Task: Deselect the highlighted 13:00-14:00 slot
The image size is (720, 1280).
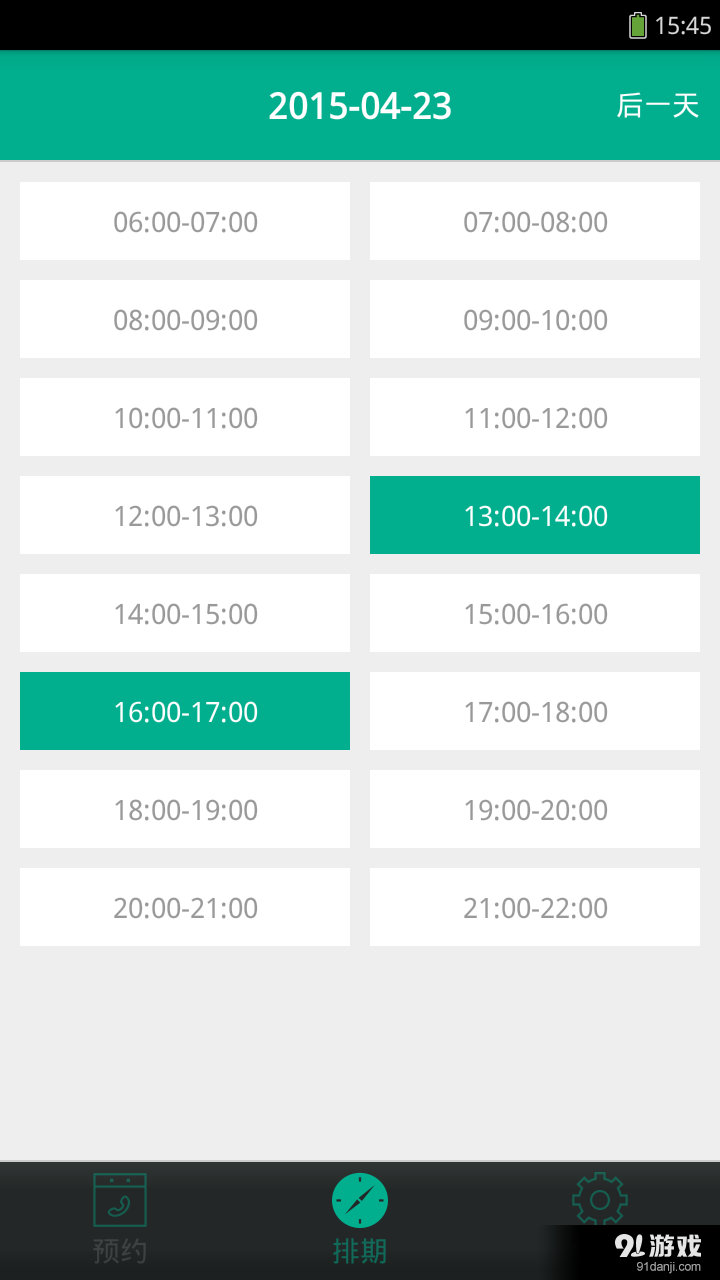Action: point(535,515)
